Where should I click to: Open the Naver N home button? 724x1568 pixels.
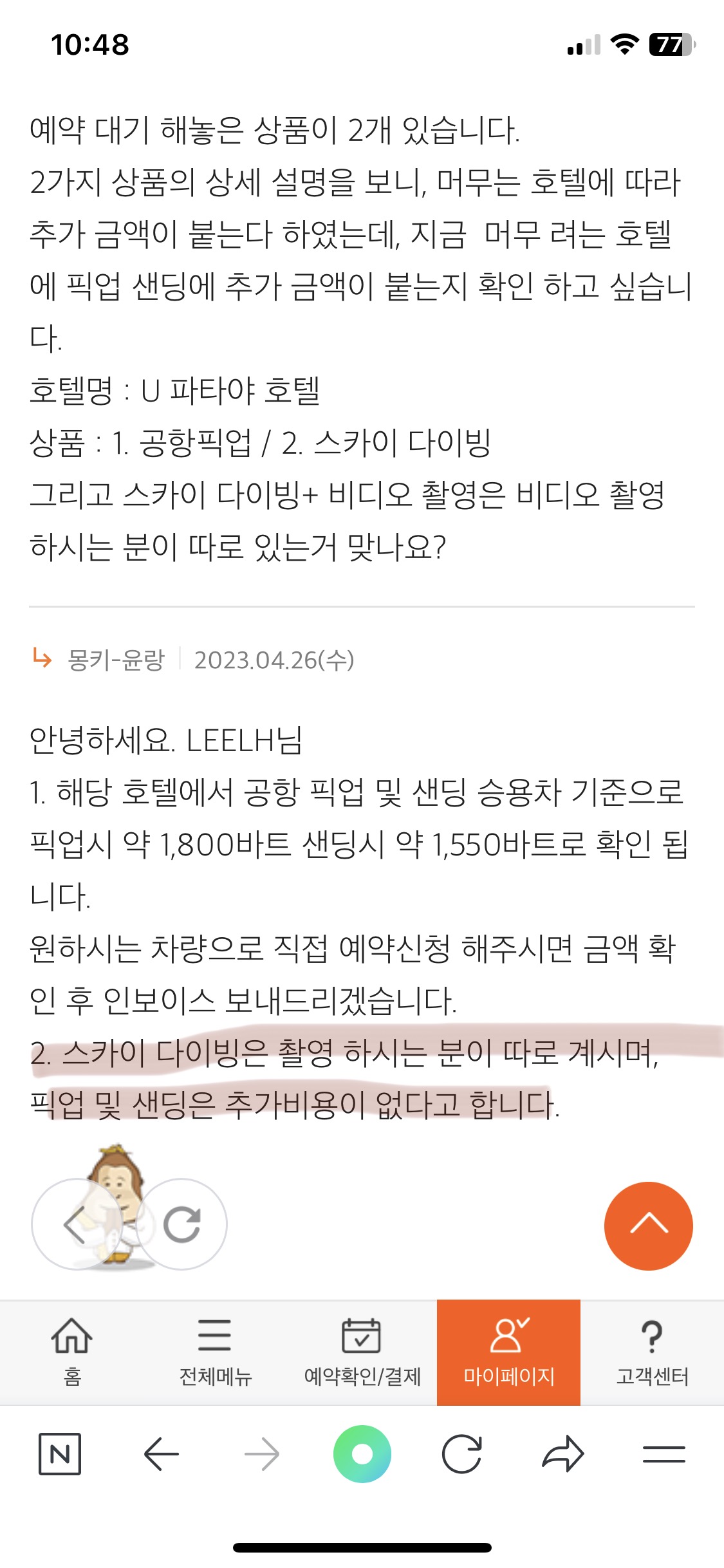tap(60, 1454)
